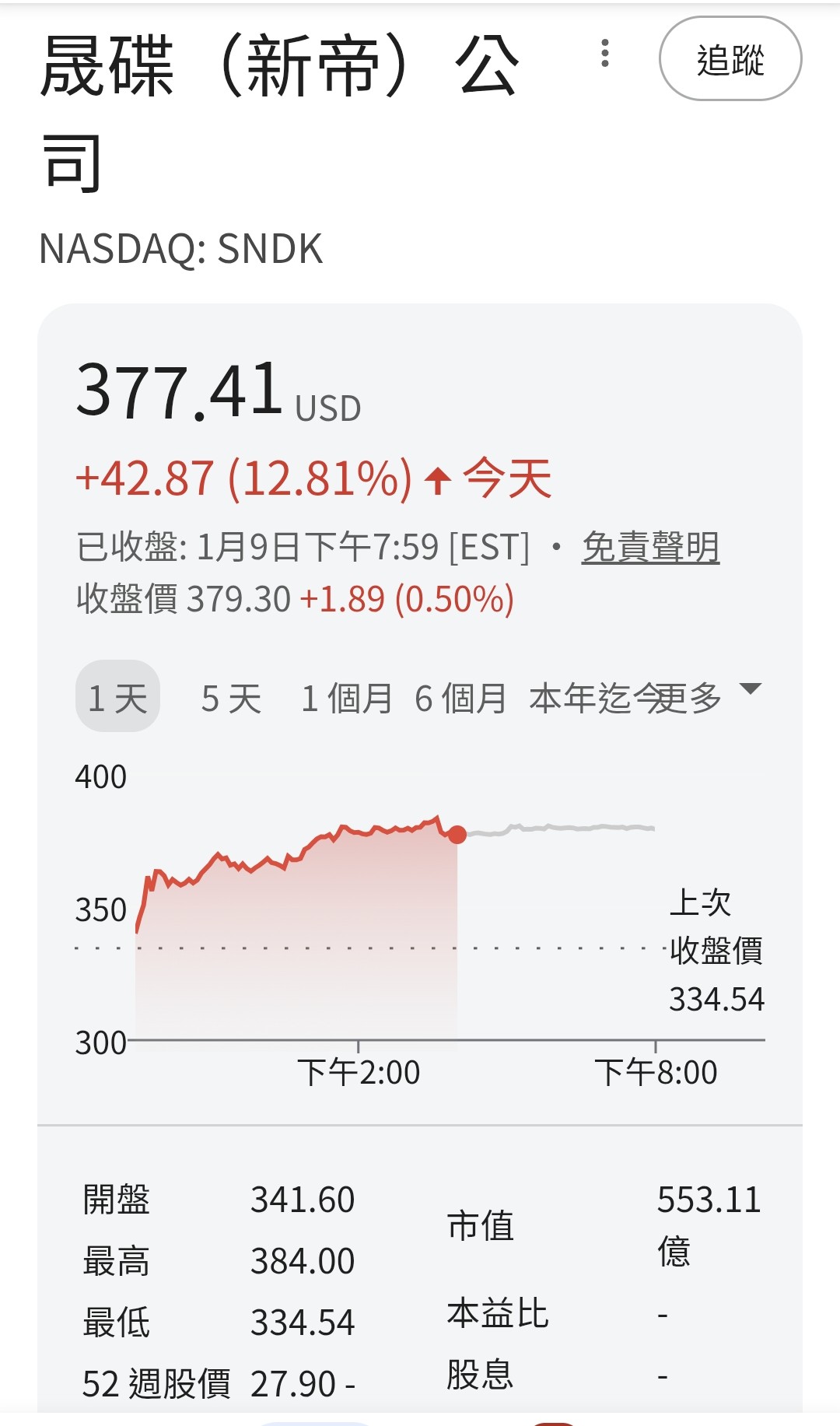
Task: Show the 1 個月 price chart
Action: 346,698
